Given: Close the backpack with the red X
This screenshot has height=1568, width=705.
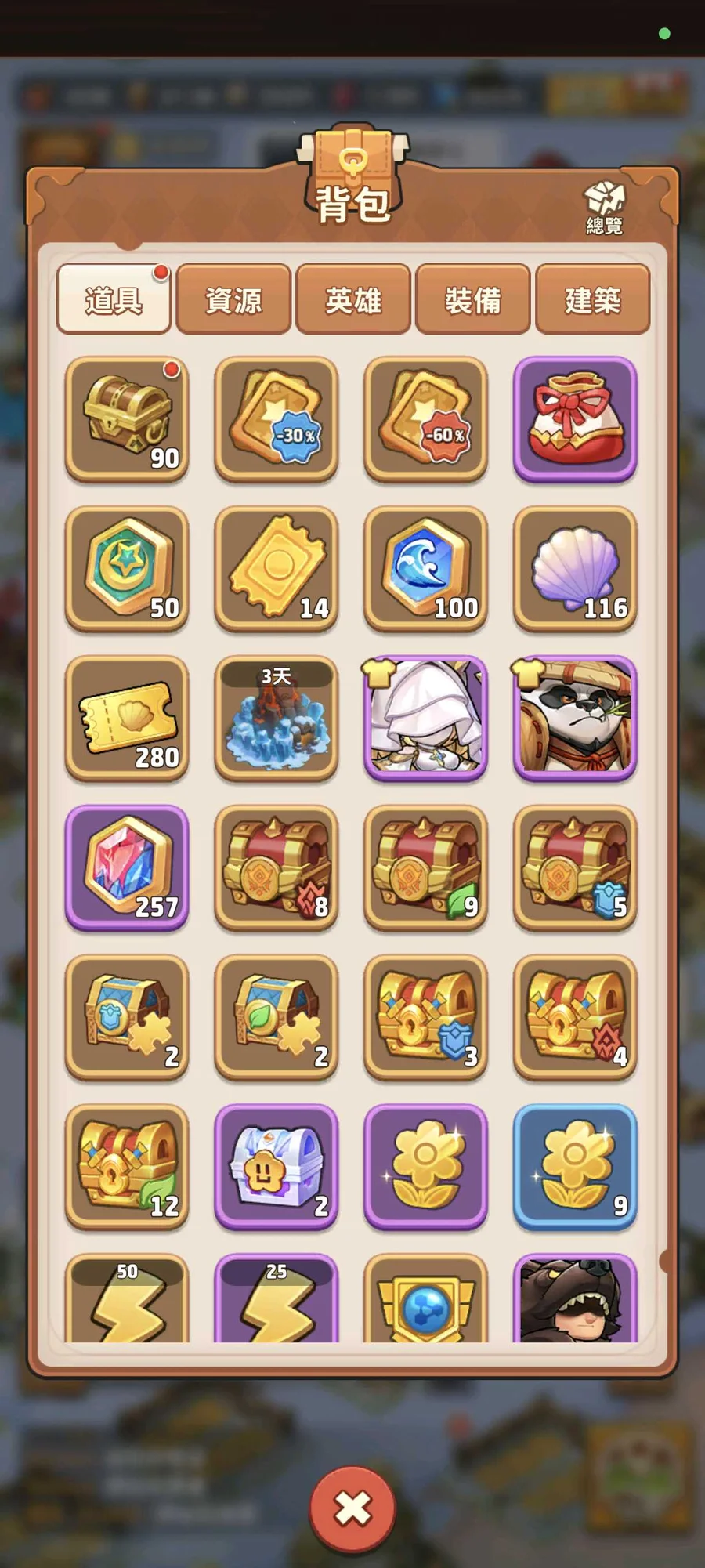Looking at the screenshot, I should coord(352,1508).
